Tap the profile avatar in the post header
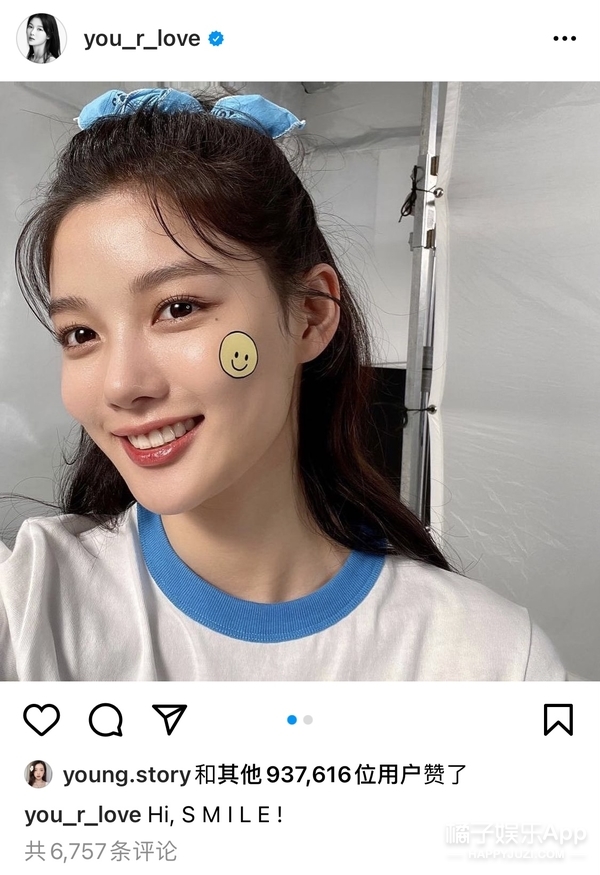This screenshot has height=875, width=600. point(41,39)
